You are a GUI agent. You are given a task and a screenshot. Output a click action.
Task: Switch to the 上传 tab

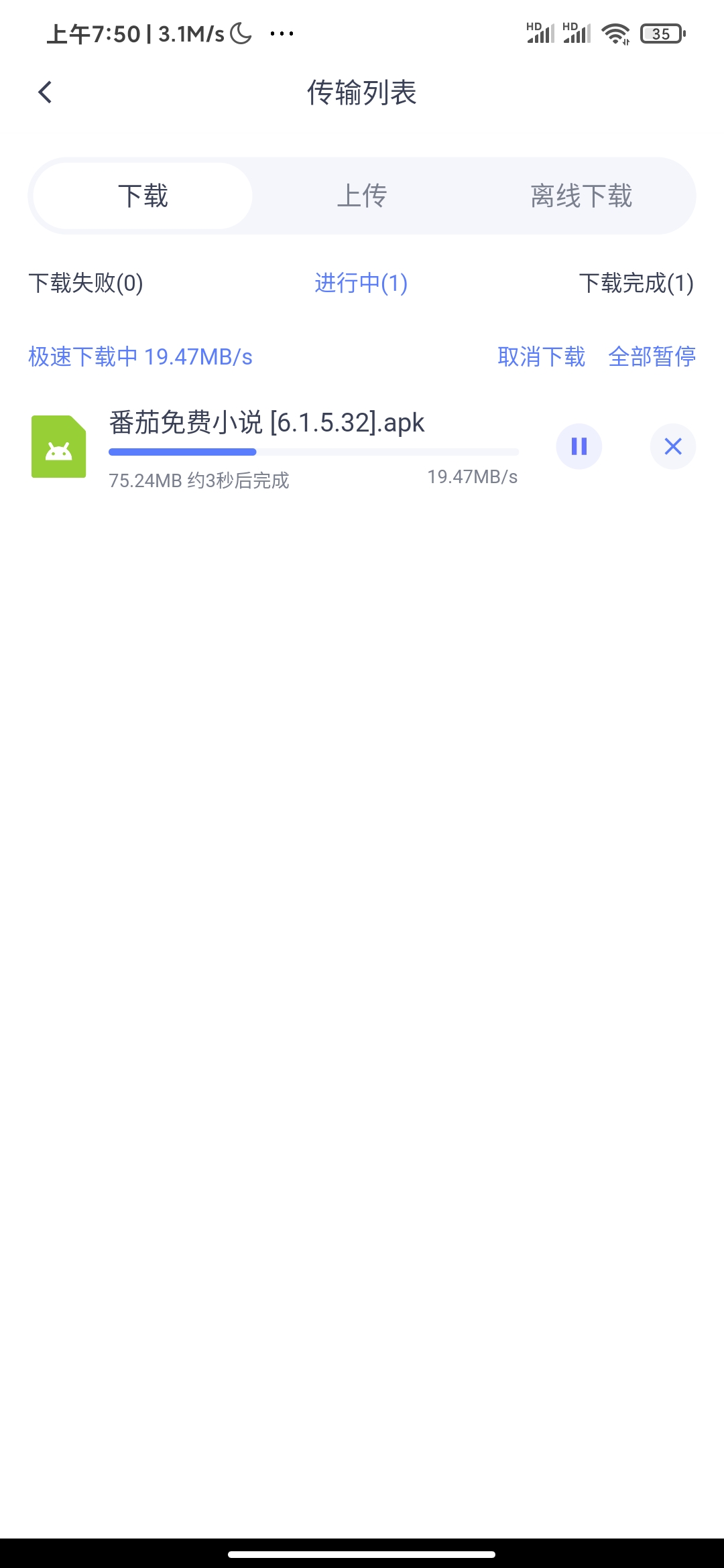point(362,196)
